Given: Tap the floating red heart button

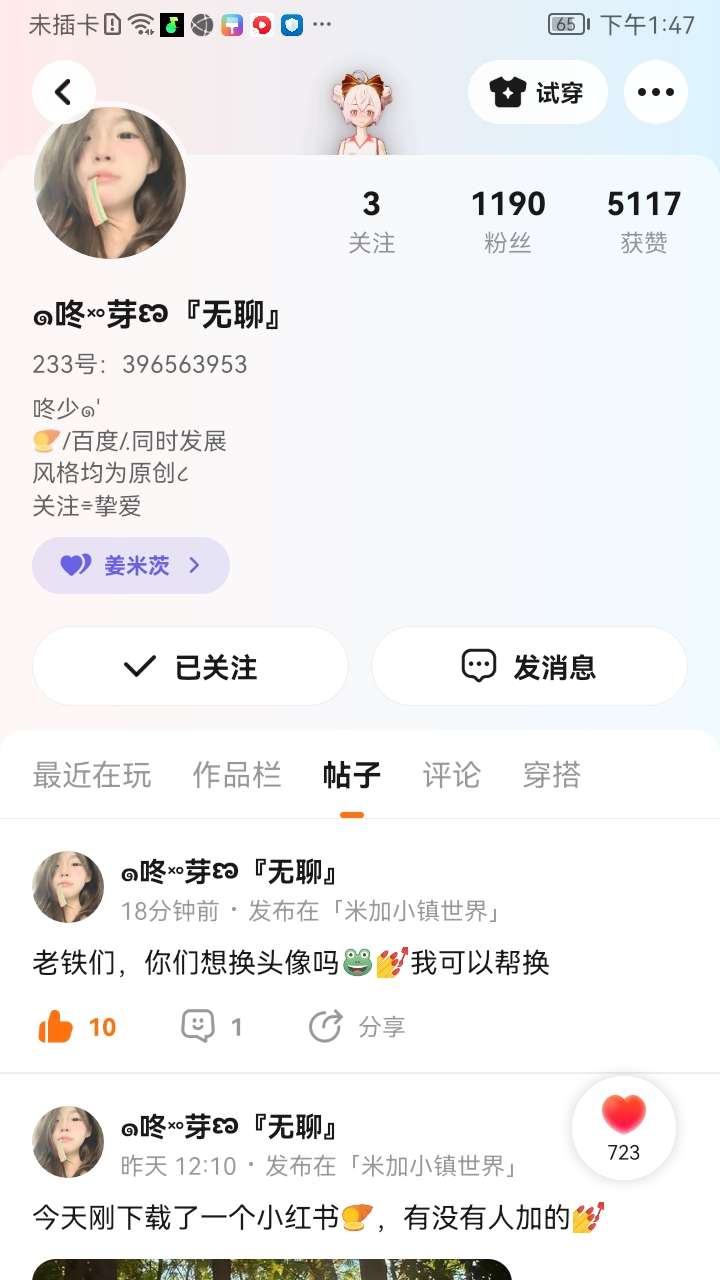Looking at the screenshot, I should click(623, 1126).
